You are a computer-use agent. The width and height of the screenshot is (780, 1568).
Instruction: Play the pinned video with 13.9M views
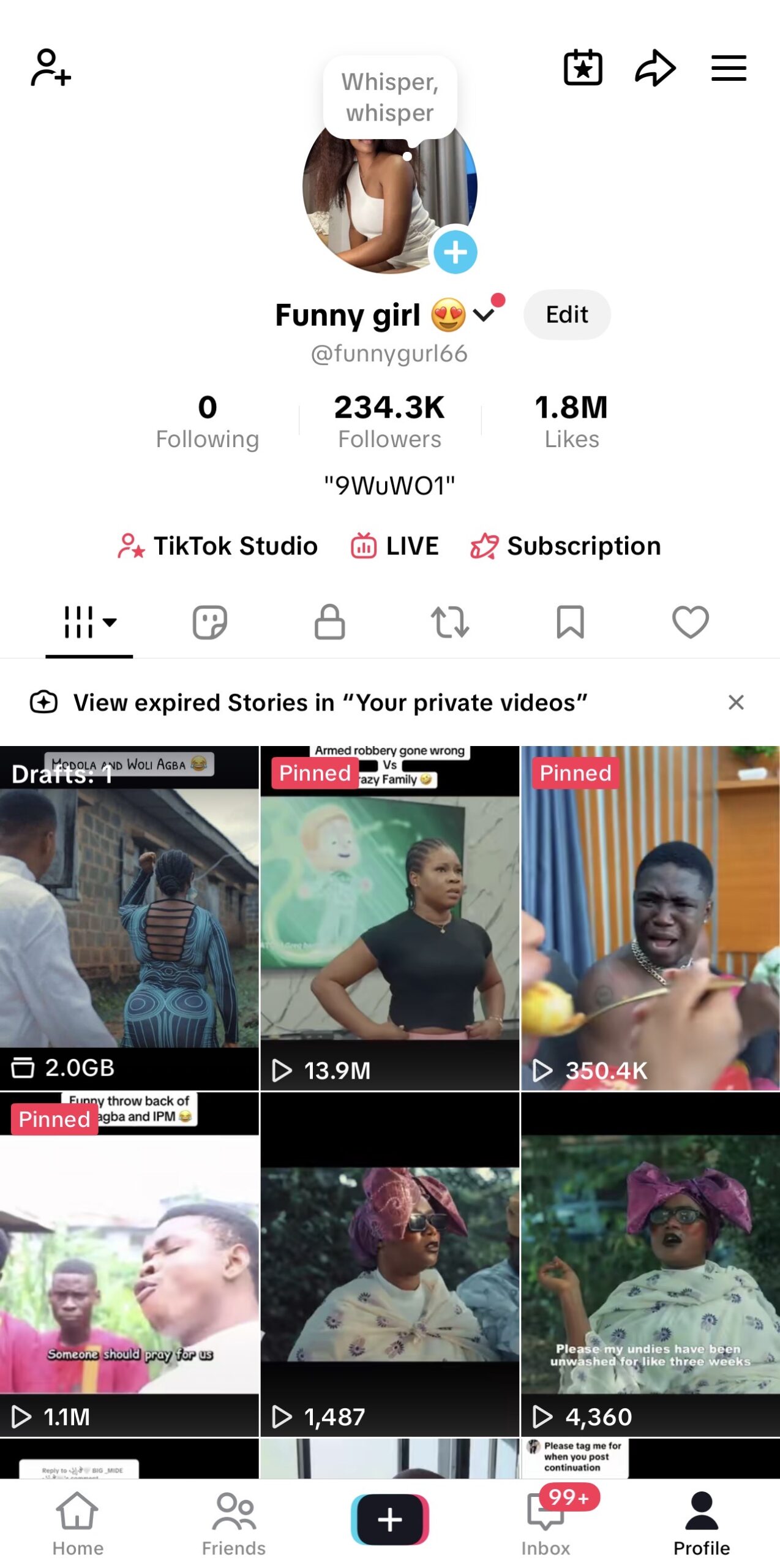point(389,917)
